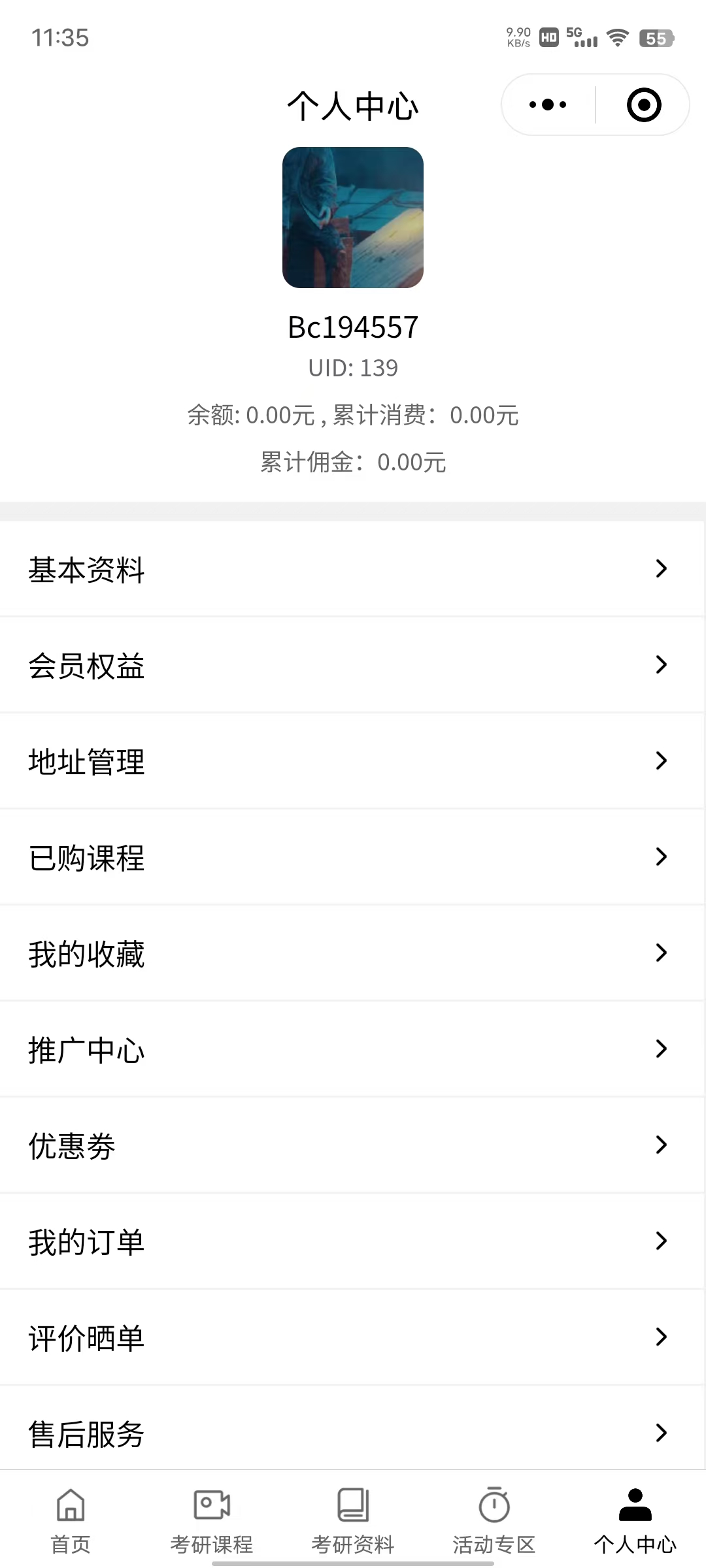Select the 个人中心 tab
Image resolution: width=706 pixels, height=1568 pixels.
[x=635, y=1520]
